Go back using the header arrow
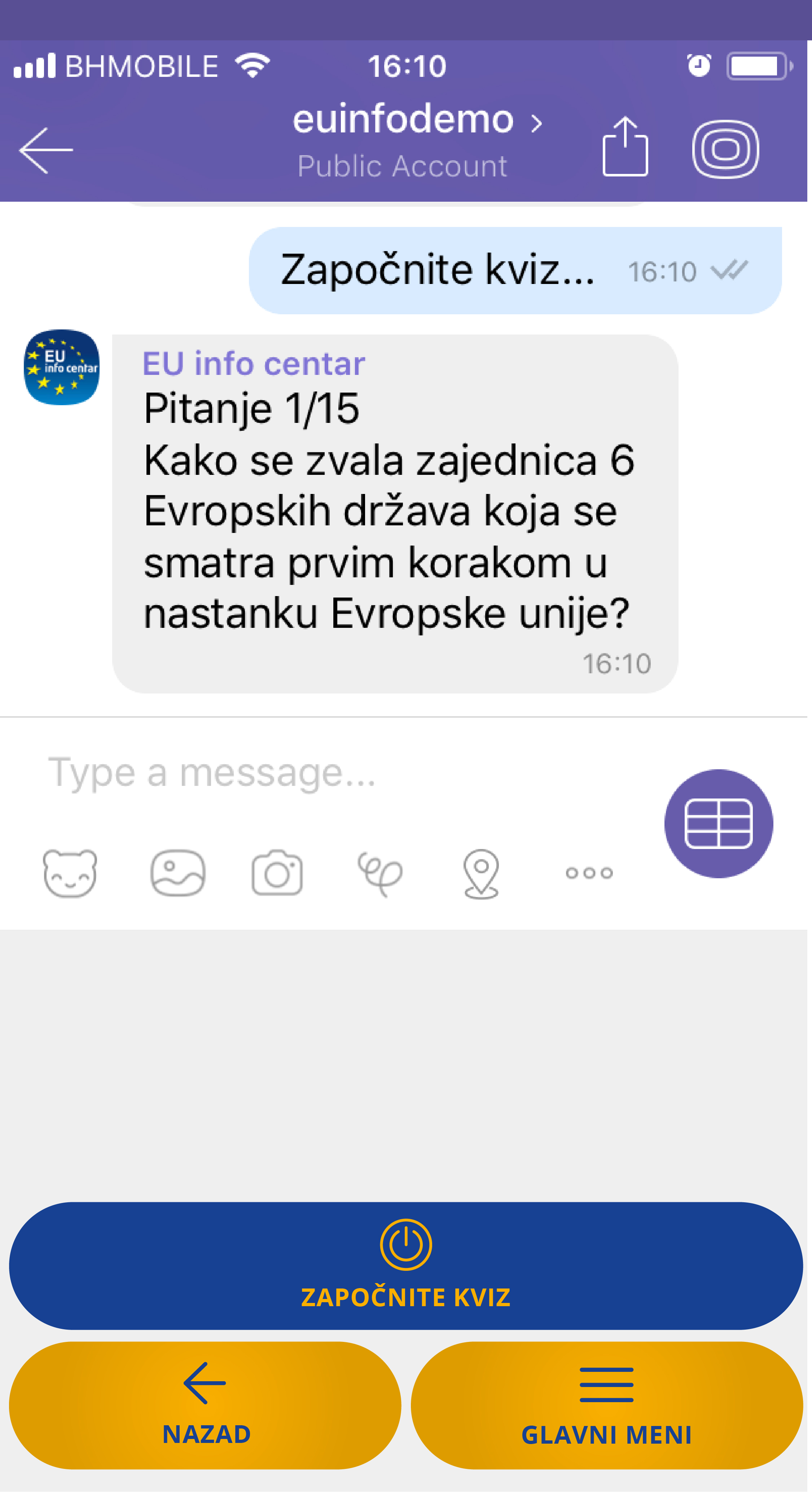This screenshot has height=1492, width=812. pyautogui.click(x=46, y=150)
